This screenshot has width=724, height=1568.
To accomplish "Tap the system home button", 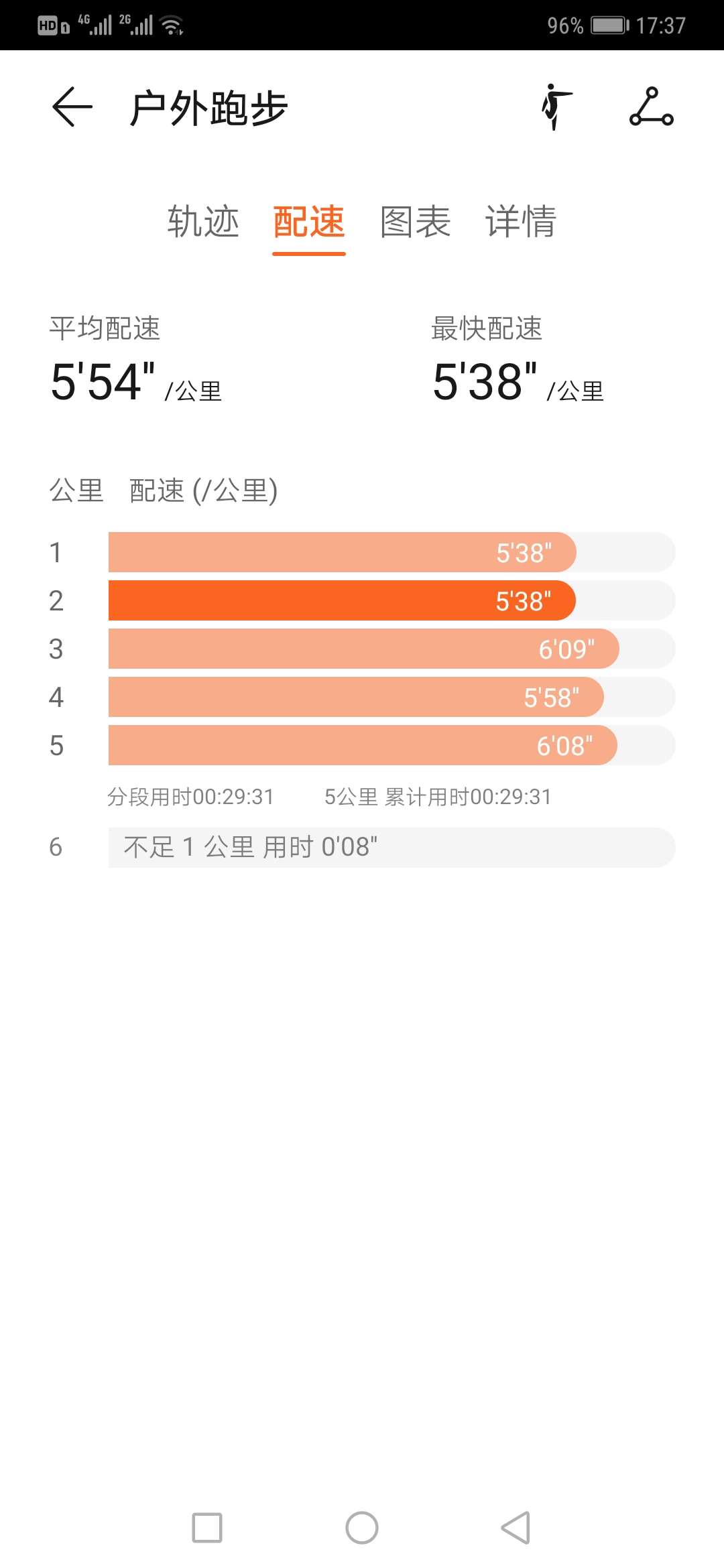I will (x=362, y=1528).
